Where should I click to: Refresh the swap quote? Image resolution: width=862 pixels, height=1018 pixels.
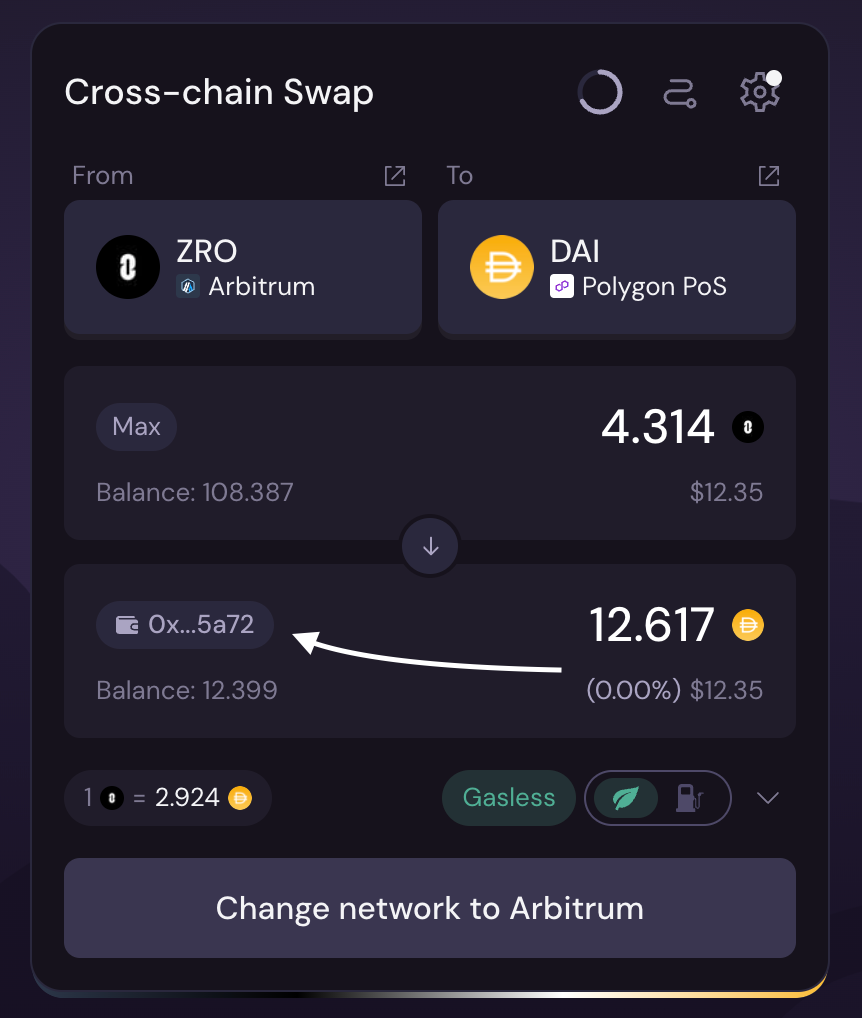[600, 93]
